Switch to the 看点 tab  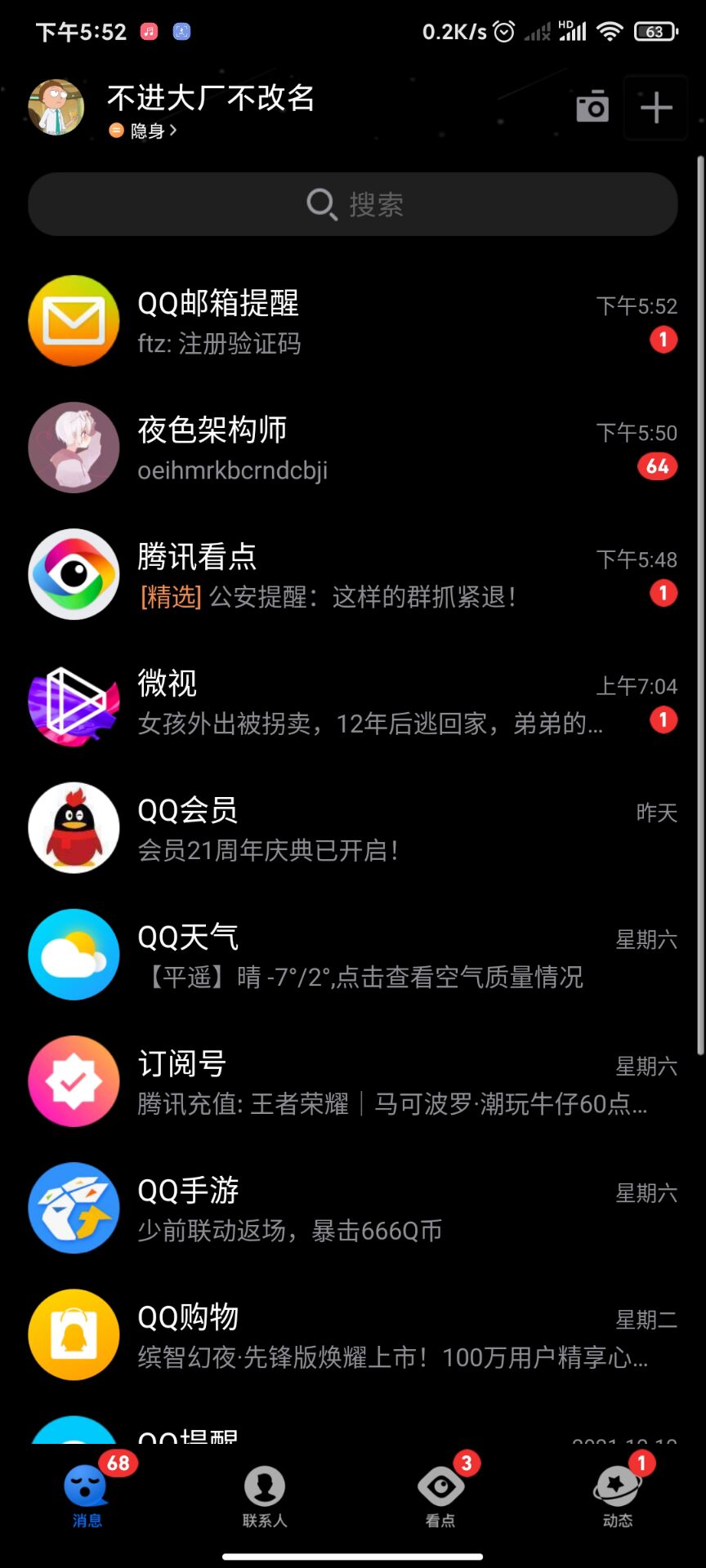[441, 1496]
